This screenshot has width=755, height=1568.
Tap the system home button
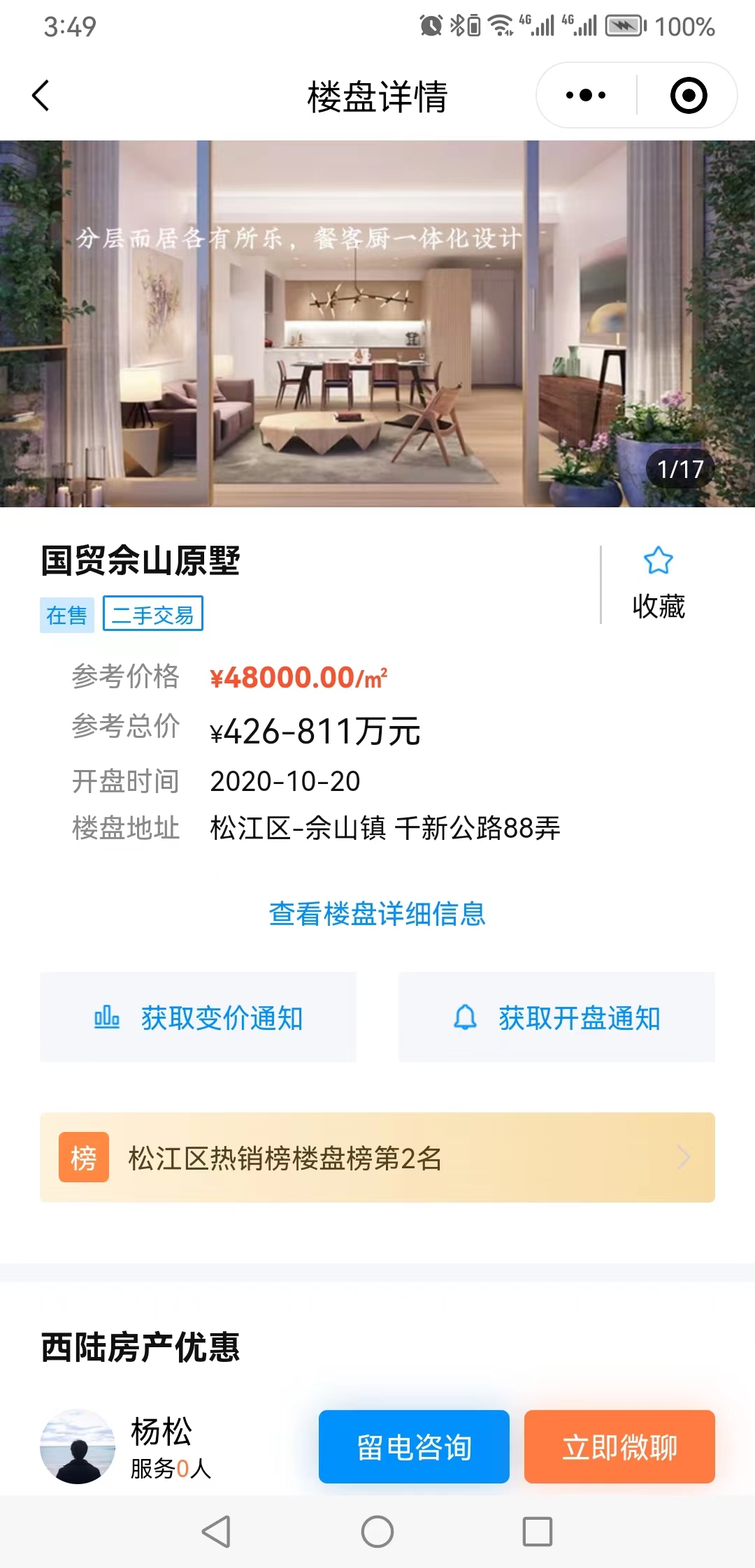click(377, 1532)
